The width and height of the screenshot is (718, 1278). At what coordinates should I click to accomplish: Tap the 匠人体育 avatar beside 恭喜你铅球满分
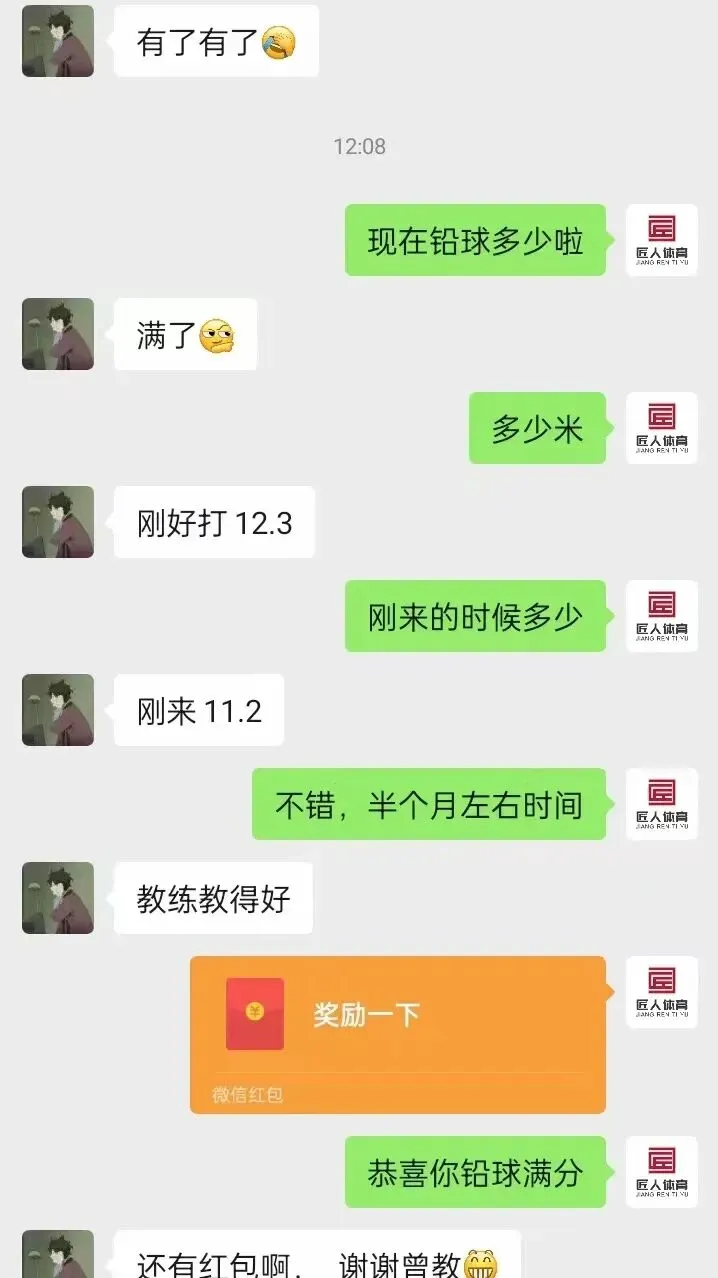[x=661, y=1172]
